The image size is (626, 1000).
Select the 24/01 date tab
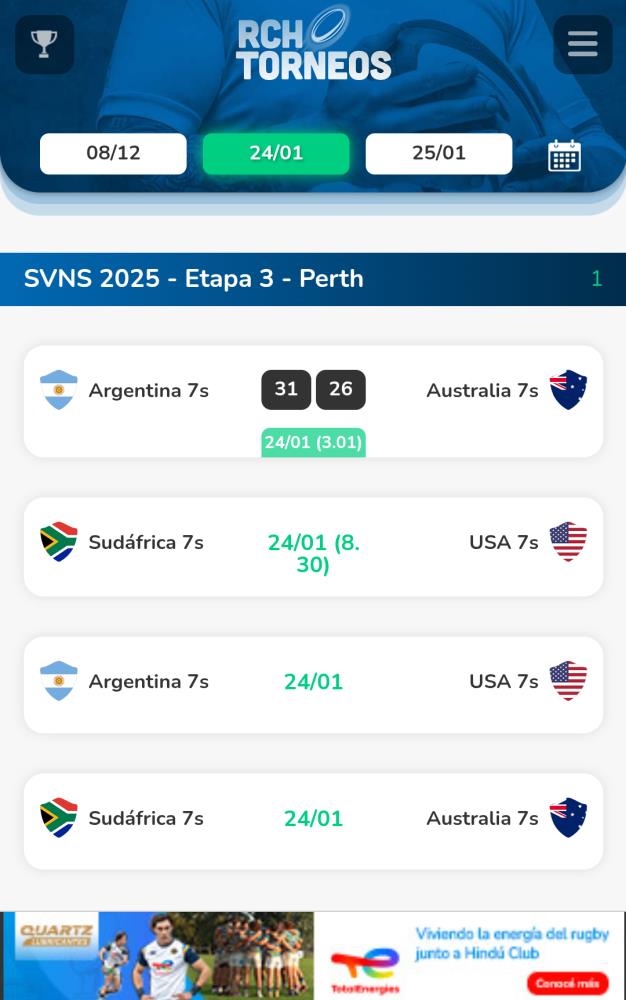(x=276, y=153)
